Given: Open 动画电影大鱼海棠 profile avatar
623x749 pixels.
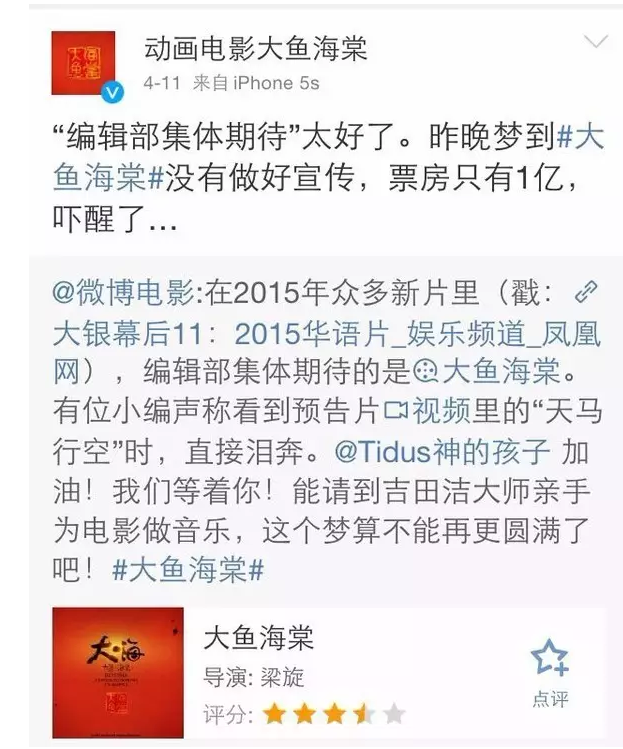Looking at the screenshot, I should [x=84, y=64].
